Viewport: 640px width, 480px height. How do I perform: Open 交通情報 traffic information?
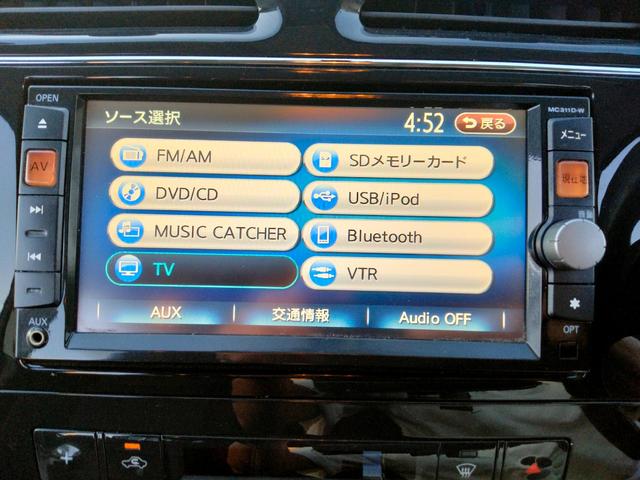coord(301,315)
